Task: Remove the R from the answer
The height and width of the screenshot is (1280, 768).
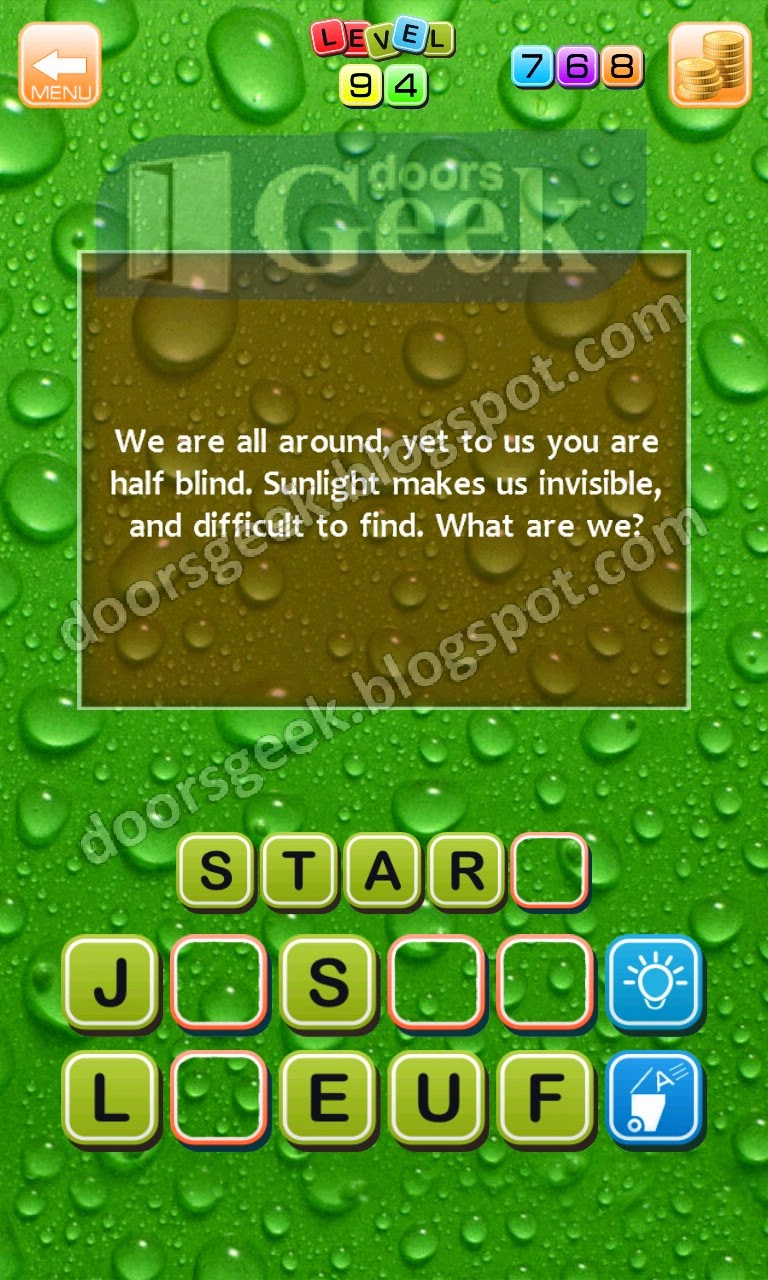Action: point(466,871)
